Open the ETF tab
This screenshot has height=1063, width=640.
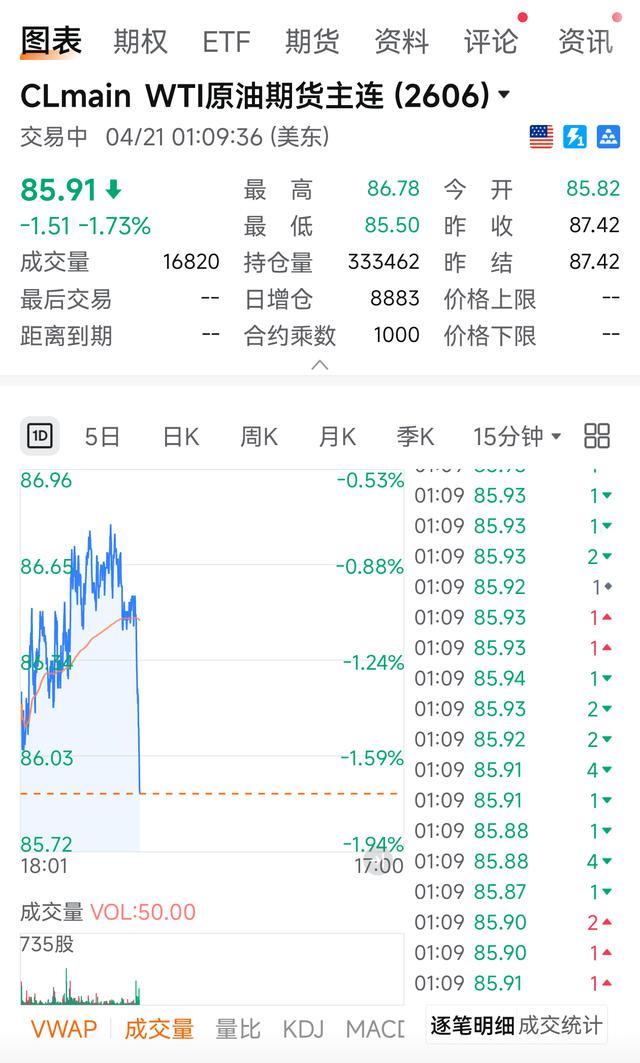coord(226,41)
